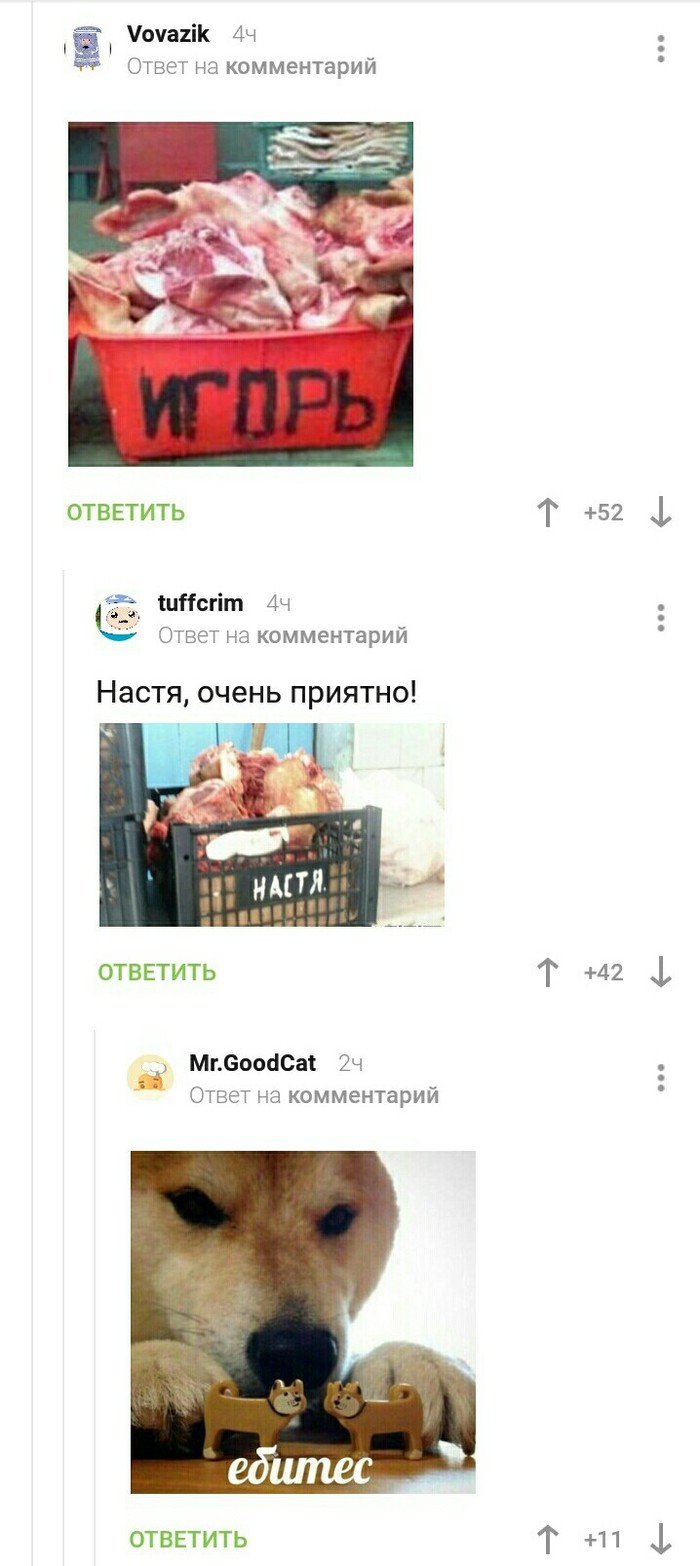The height and width of the screenshot is (1566, 700).
Task: Open the overflow menu on tuffcrim's comment
Action: (x=661, y=618)
